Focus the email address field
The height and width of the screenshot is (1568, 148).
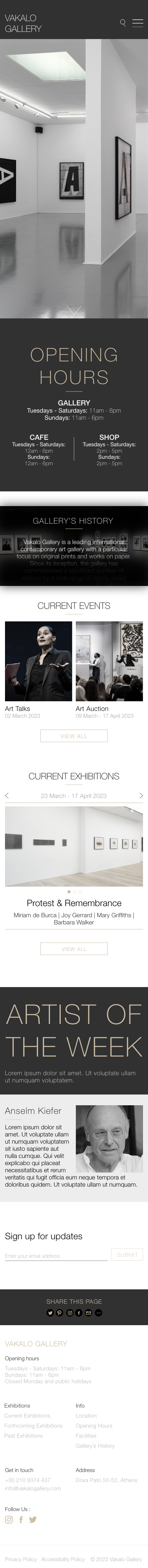[56, 1255]
